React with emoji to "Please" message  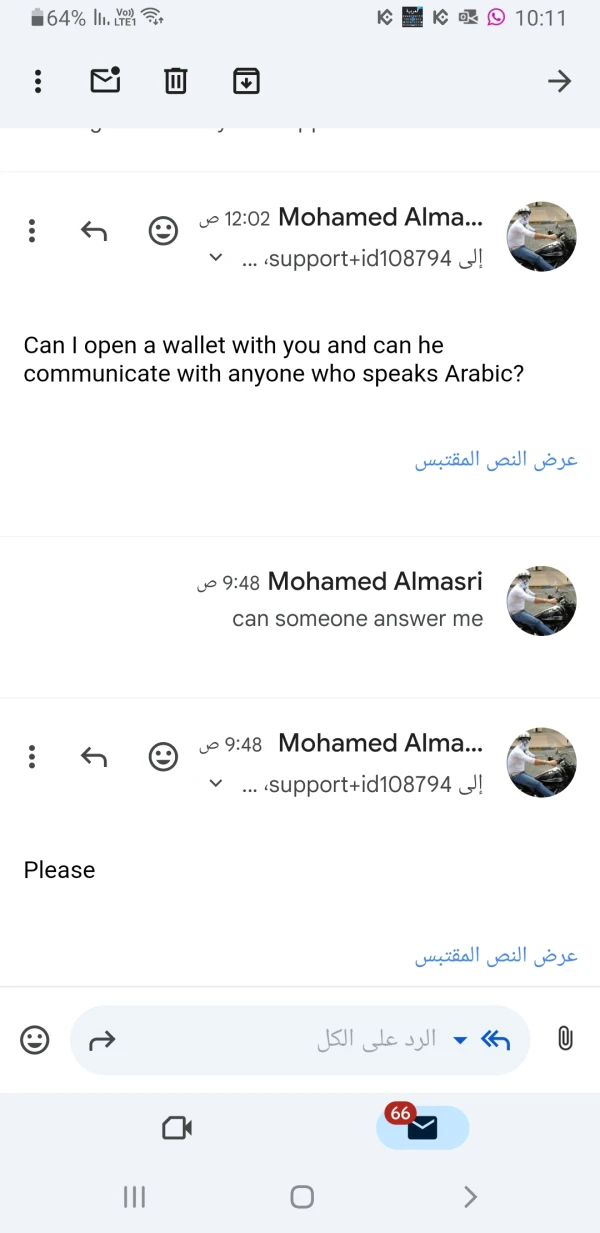(x=163, y=757)
